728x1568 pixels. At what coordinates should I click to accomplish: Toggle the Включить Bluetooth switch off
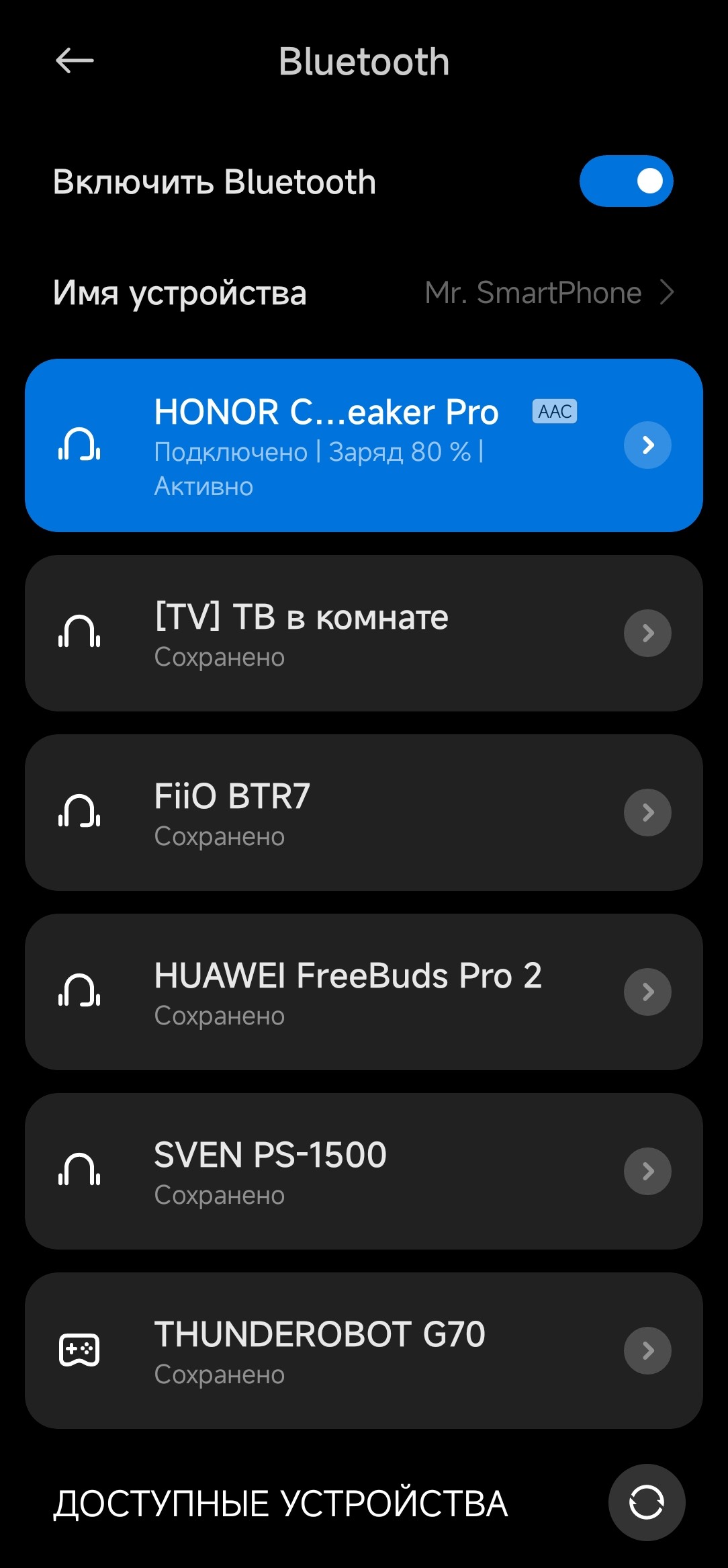[626, 181]
